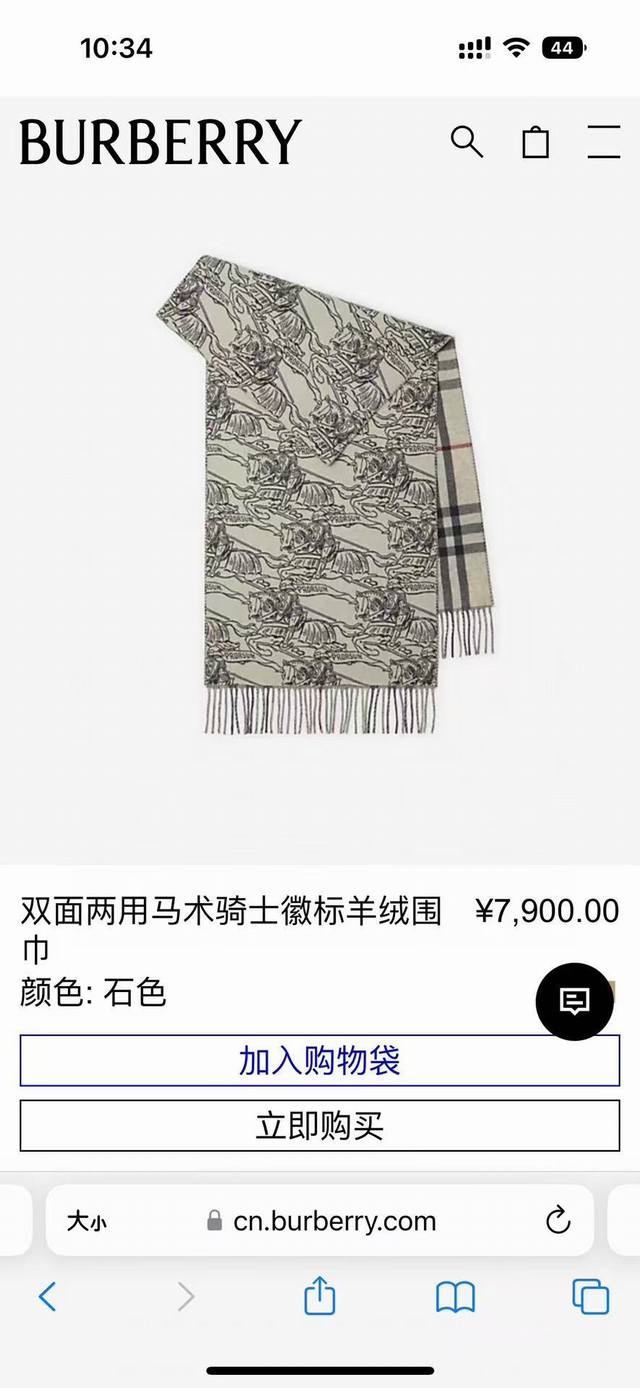Image resolution: width=640 pixels, height=1388 pixels.
Task: Tap the cn.burberry.com address bar
Action: [x=322, y=1221]
